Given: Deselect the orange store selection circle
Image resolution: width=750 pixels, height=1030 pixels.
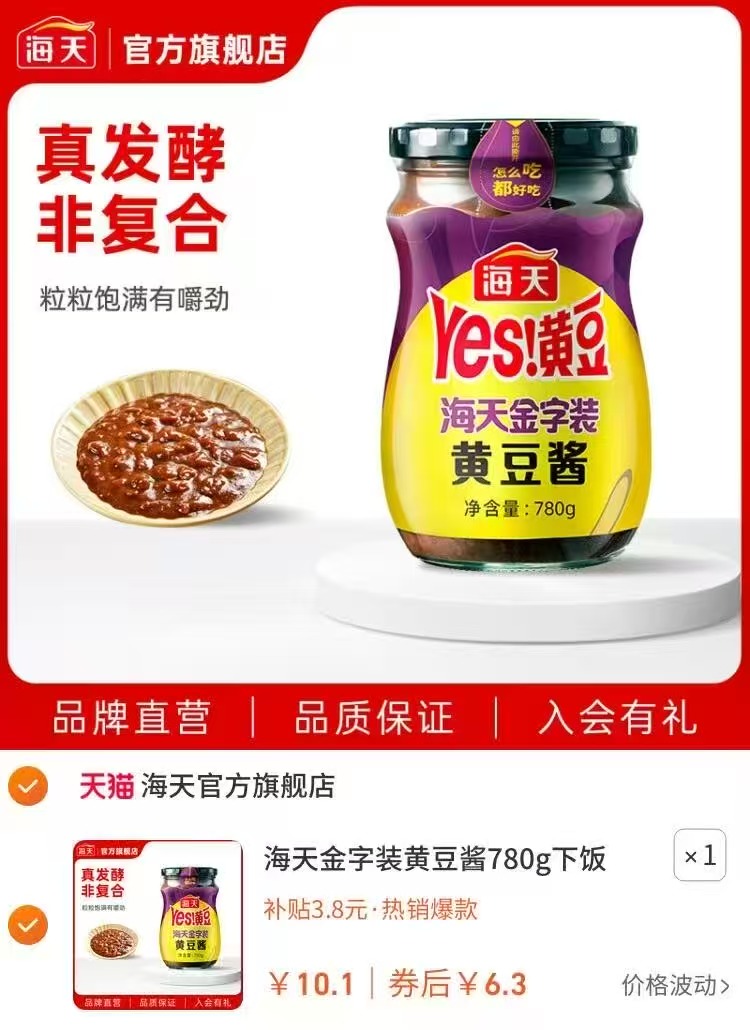Looking at the screenshot, I should pos(28,786).
